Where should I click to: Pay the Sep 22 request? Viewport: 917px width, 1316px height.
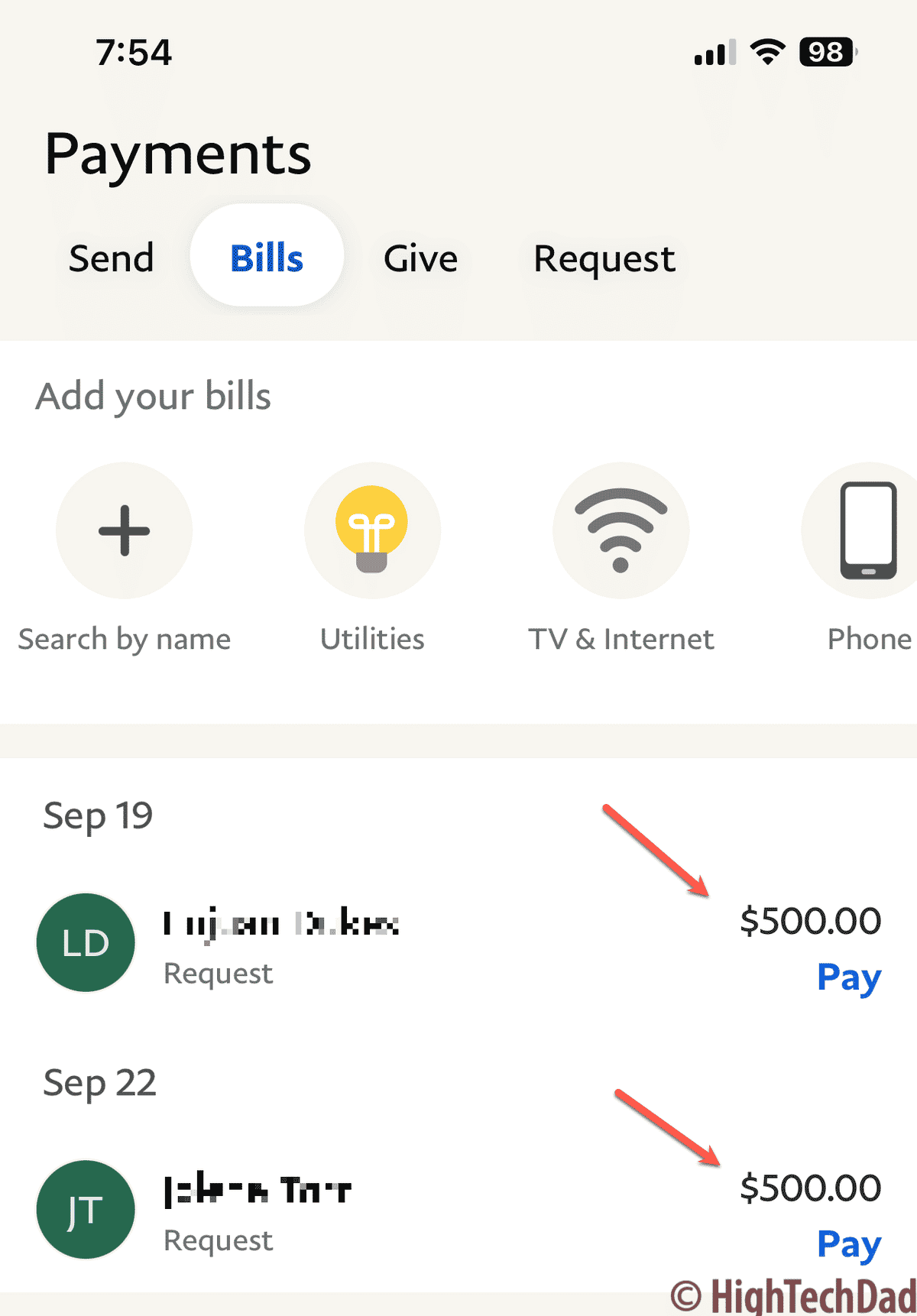[848, 1244]
